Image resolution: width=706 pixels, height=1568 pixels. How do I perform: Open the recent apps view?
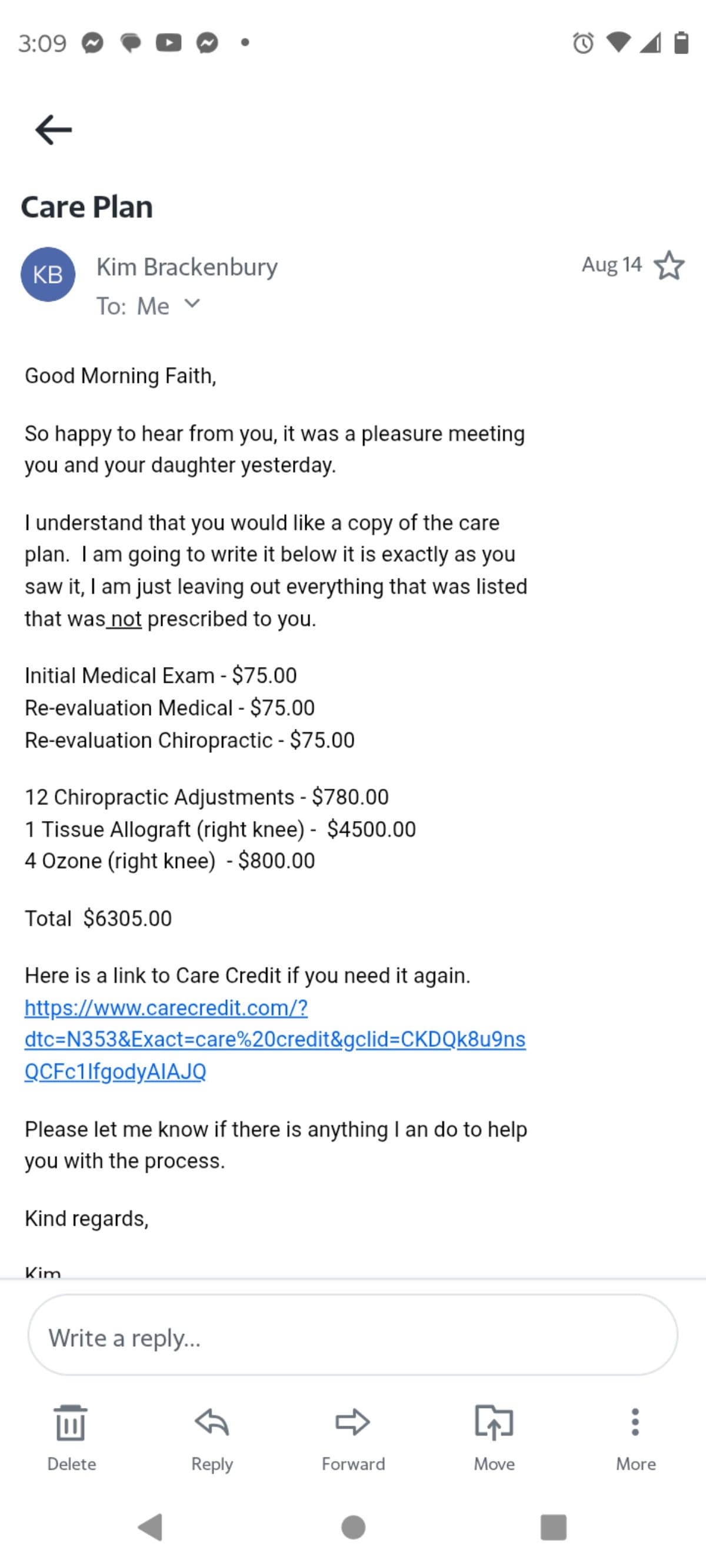pyautogui.click(x=553, y=1527)
